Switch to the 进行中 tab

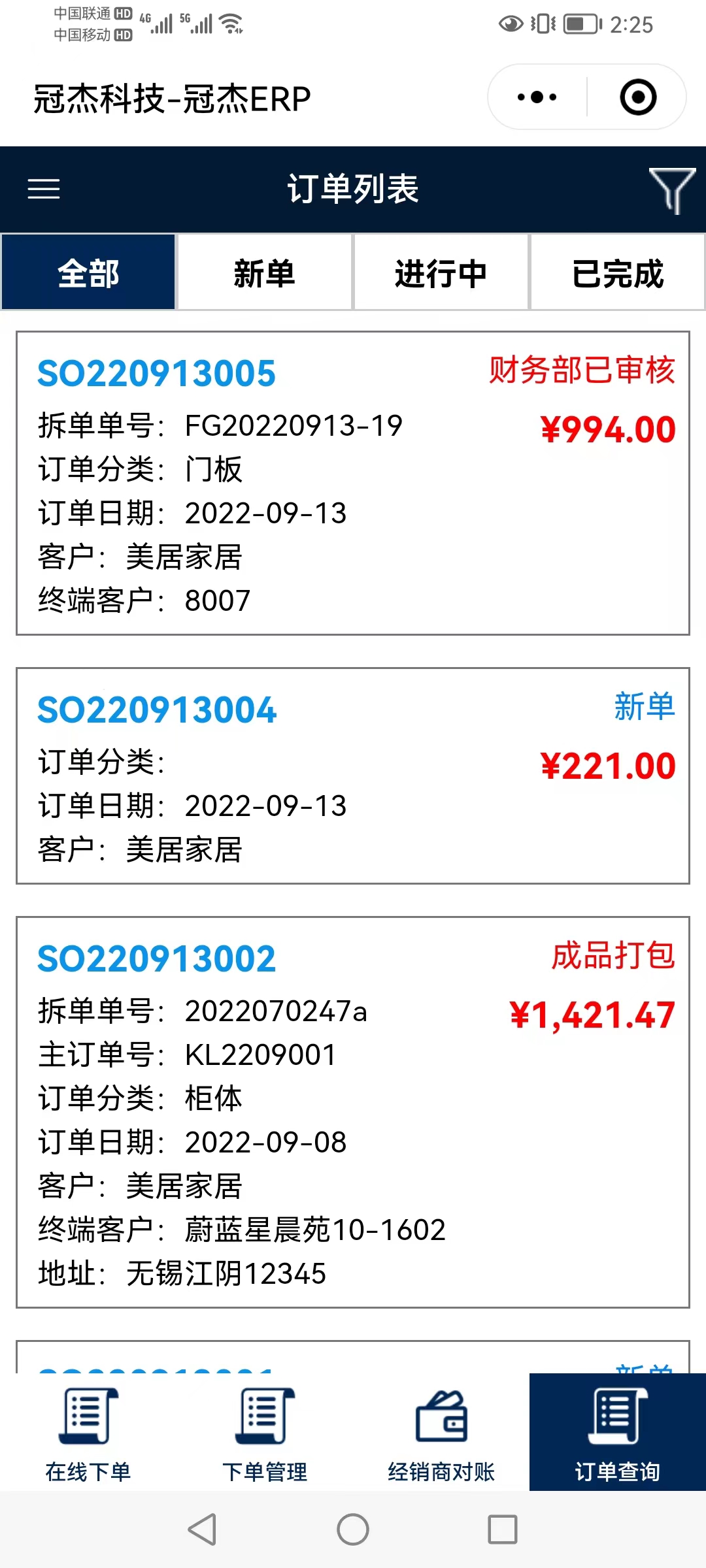pos(441,272)
